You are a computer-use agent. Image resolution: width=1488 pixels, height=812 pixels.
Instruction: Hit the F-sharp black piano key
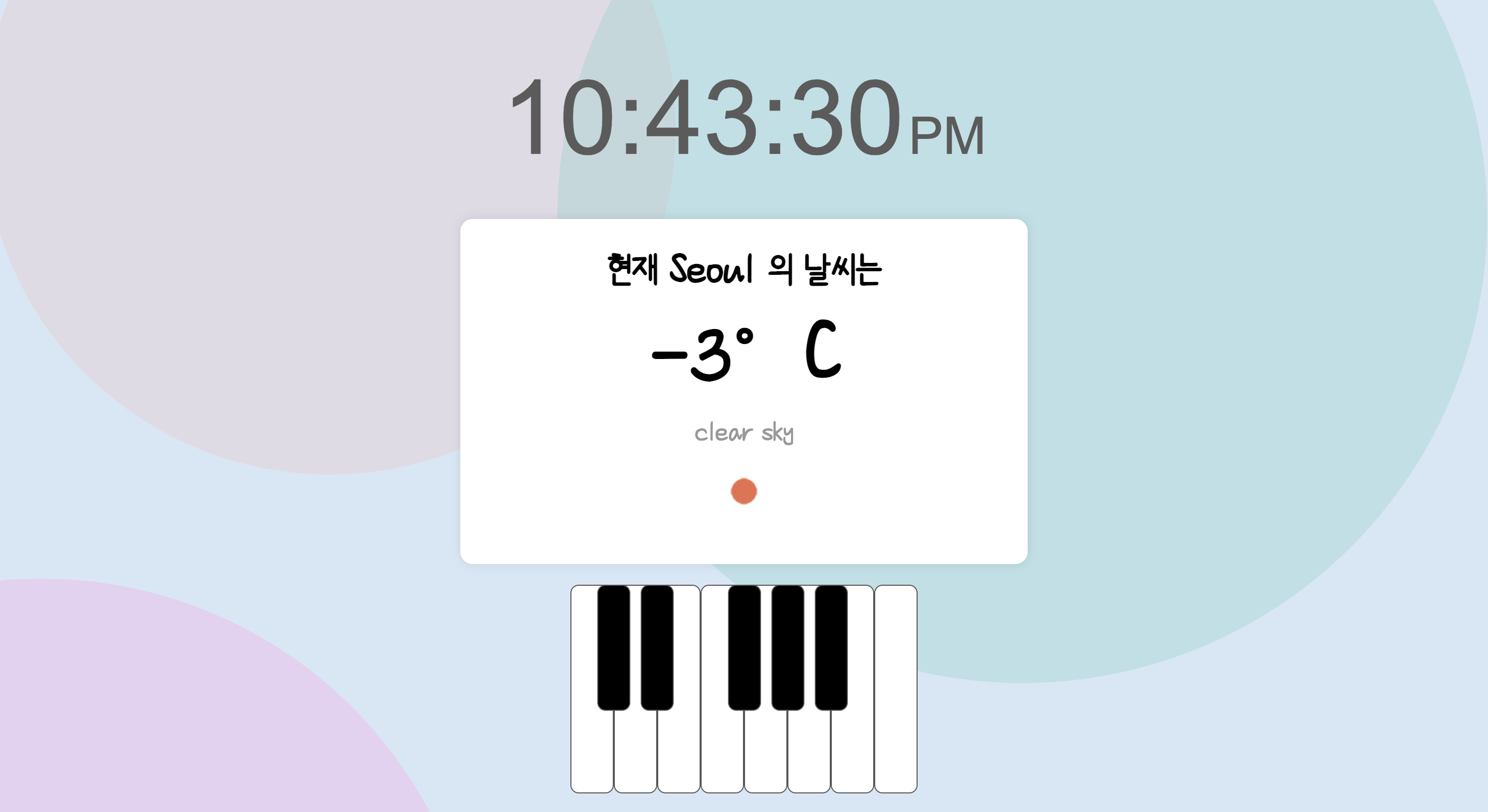point(744,647)
